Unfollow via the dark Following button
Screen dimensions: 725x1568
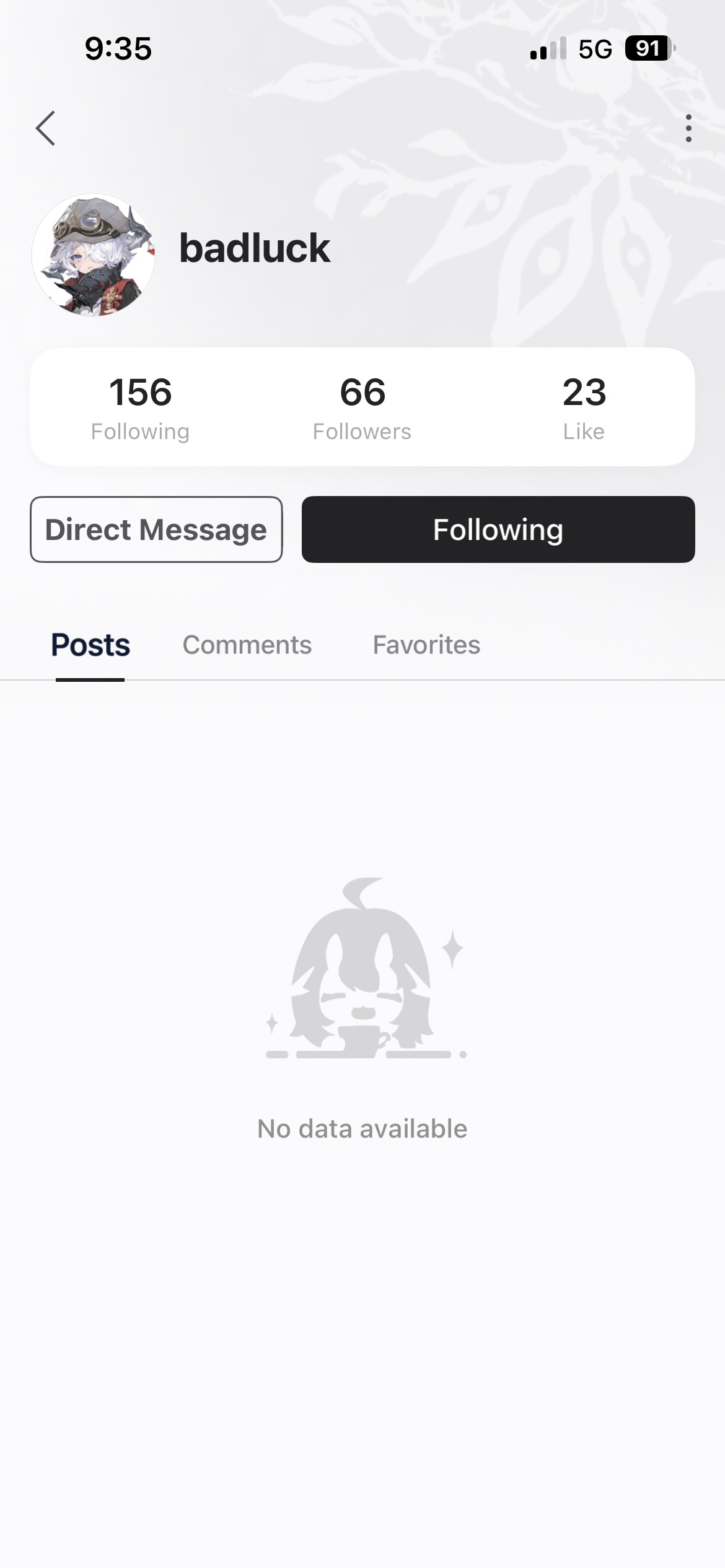click(x=498, y=529)
